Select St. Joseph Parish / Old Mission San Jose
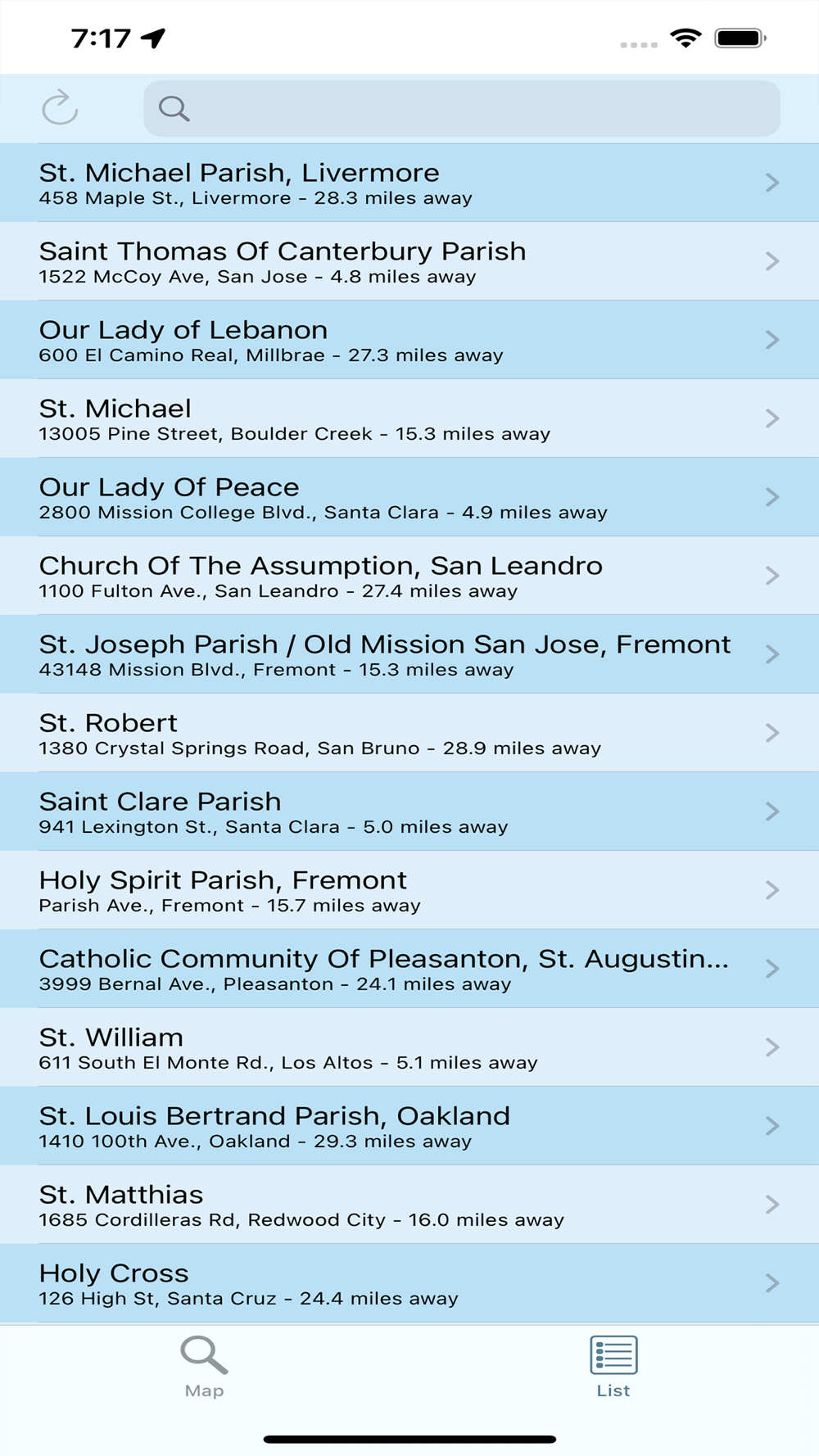 [409, 654]
